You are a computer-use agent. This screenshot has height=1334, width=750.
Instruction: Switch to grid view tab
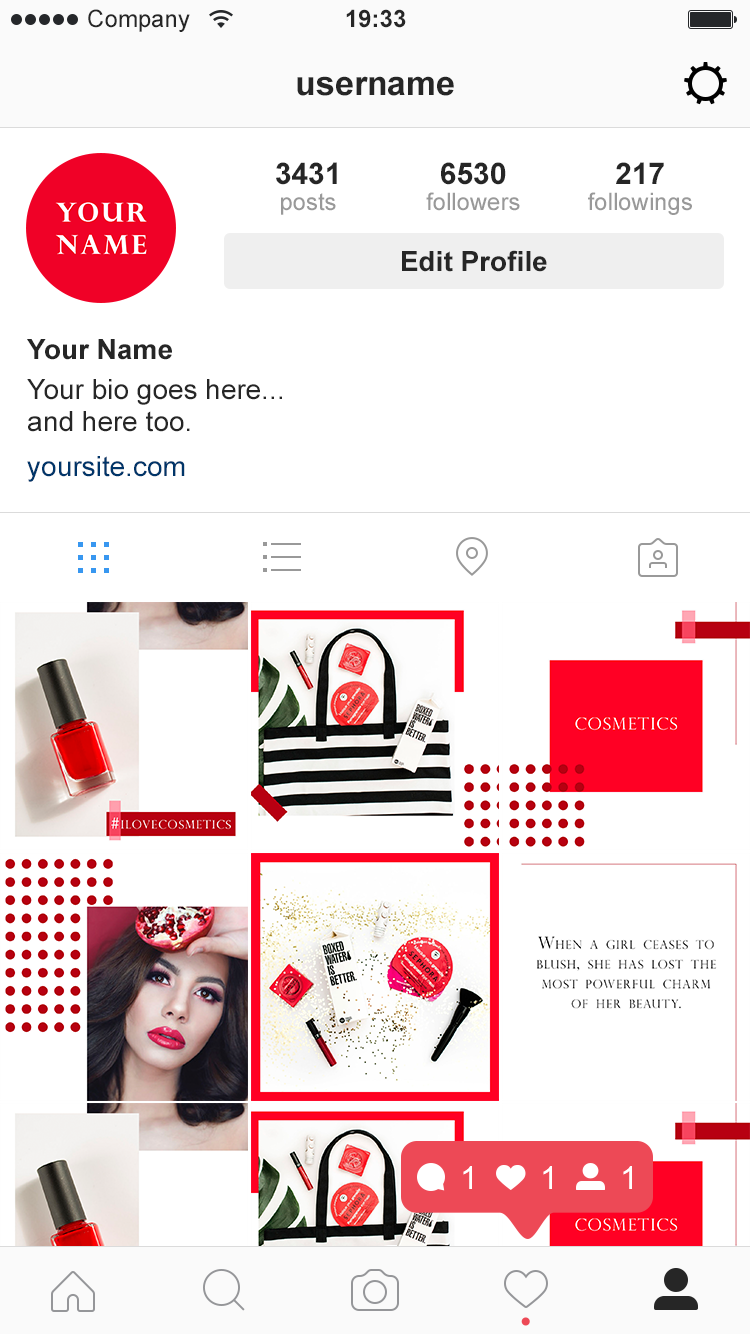(x=93, y=557)
